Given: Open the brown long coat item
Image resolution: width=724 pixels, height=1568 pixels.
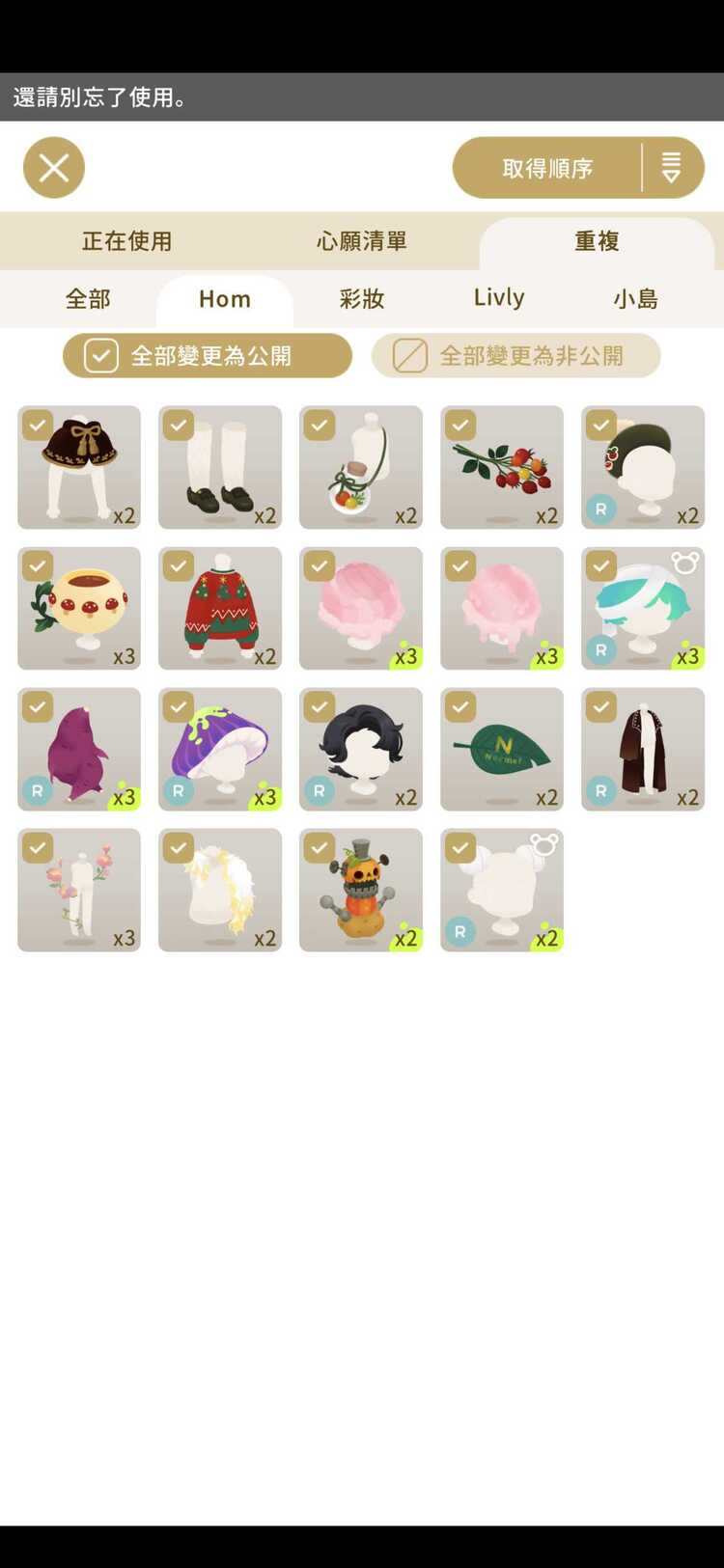Looking at the screenshot, I should coord(643,750).
